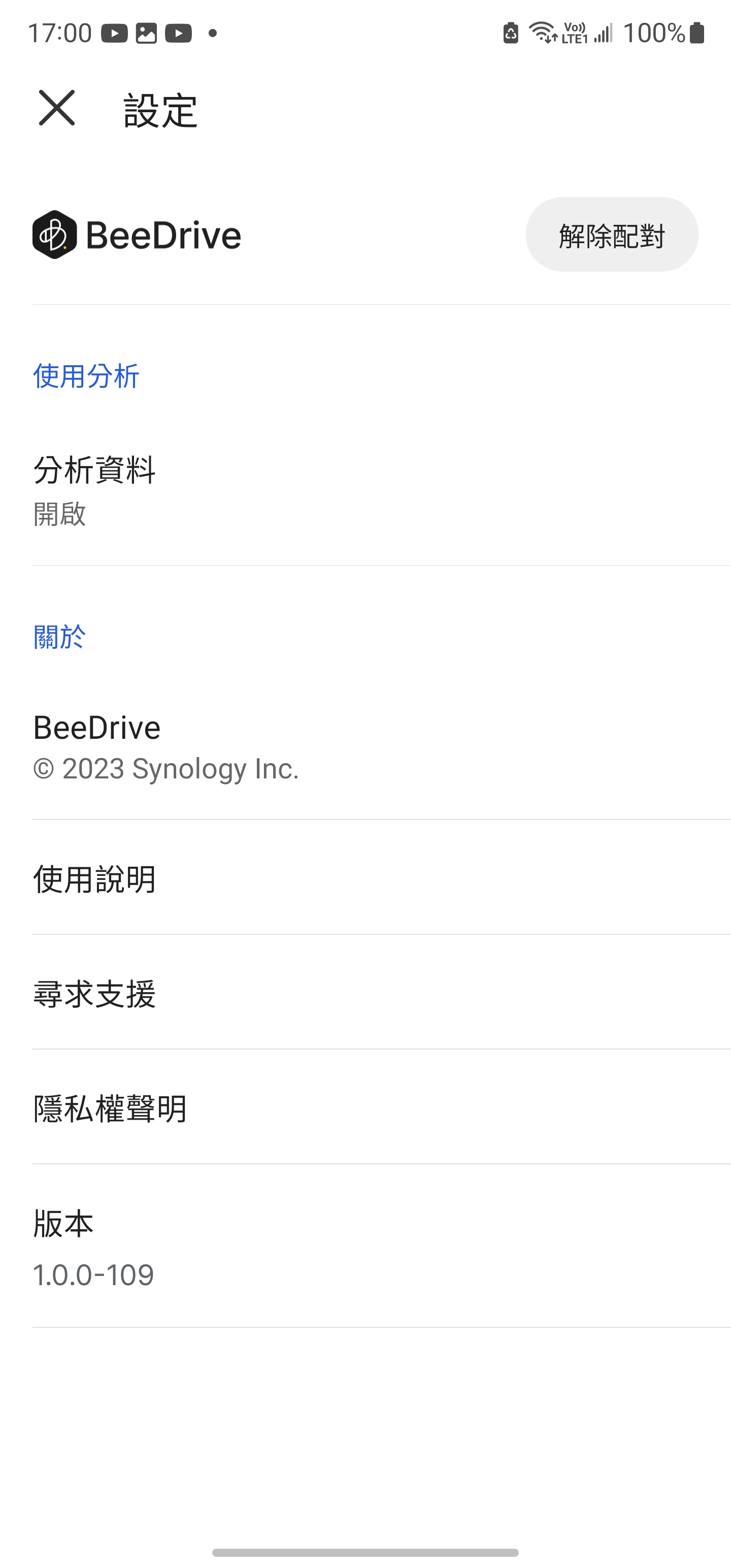This screenshot has width=731, height=1568.
Task: Tap the 解除配對 unpair button
Action: click(x=611, y=235)
